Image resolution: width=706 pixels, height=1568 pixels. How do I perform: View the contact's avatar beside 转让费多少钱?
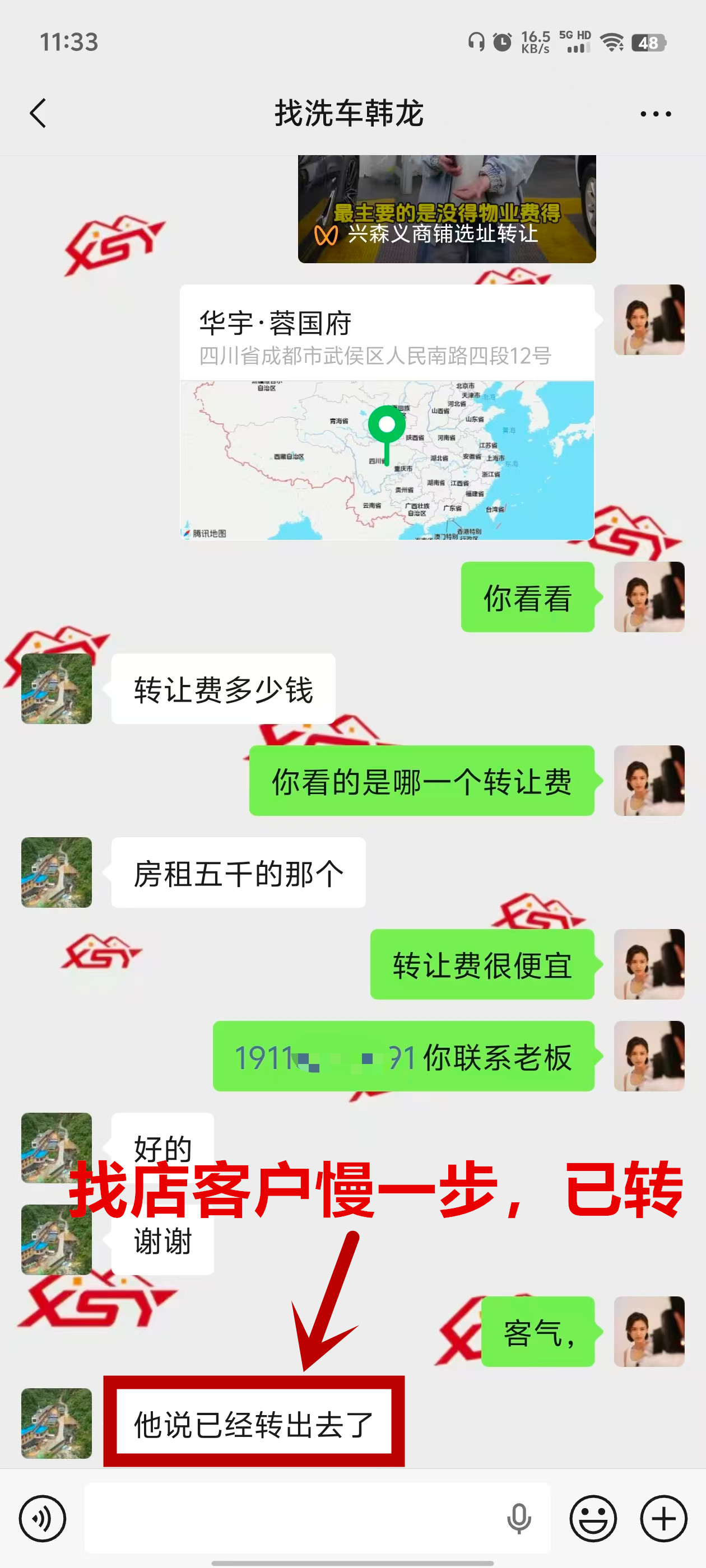(x=57, y=688)
